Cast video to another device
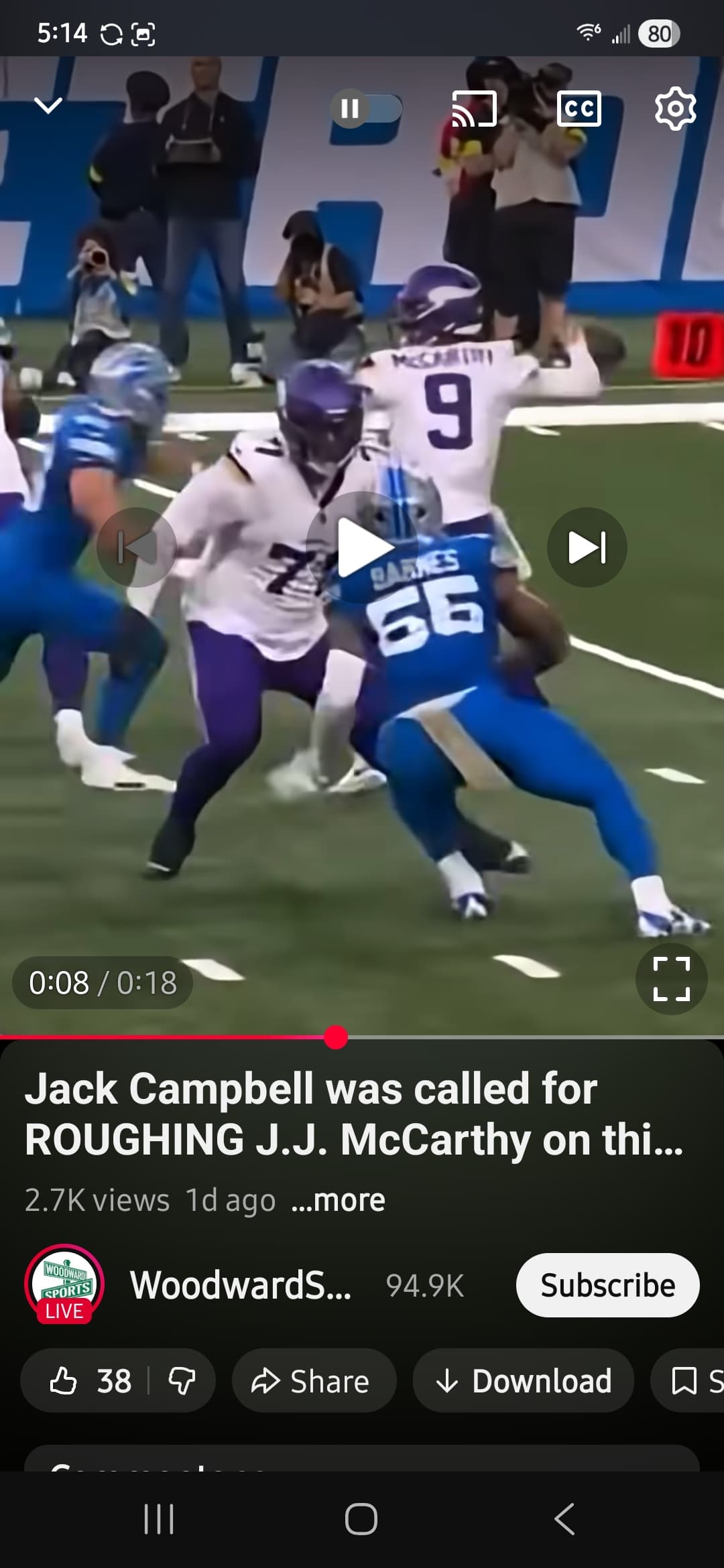The width and height of the screenshot is (724, 1568). coord(474,109)
